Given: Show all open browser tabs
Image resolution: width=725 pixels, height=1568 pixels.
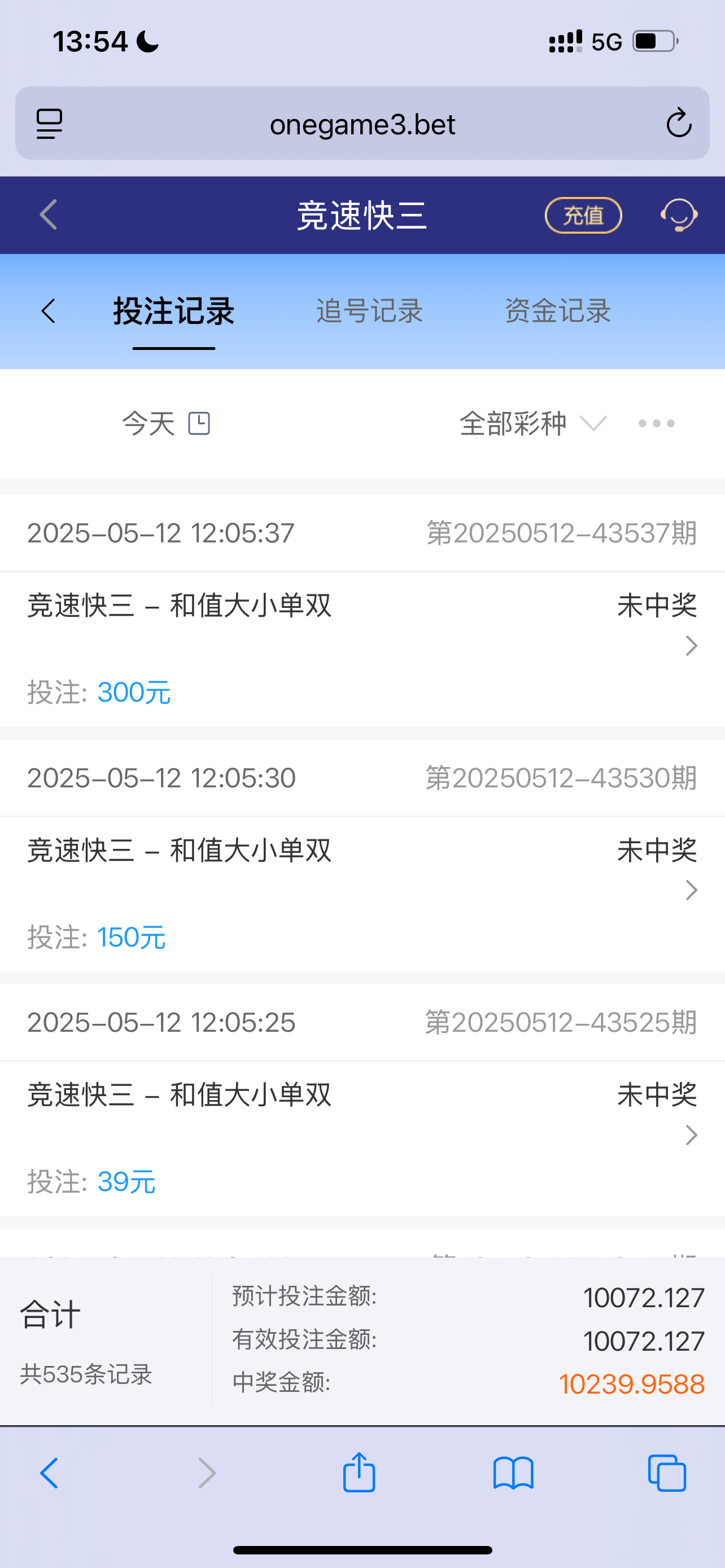Looking at the screenshot, I should [667, 1474].
